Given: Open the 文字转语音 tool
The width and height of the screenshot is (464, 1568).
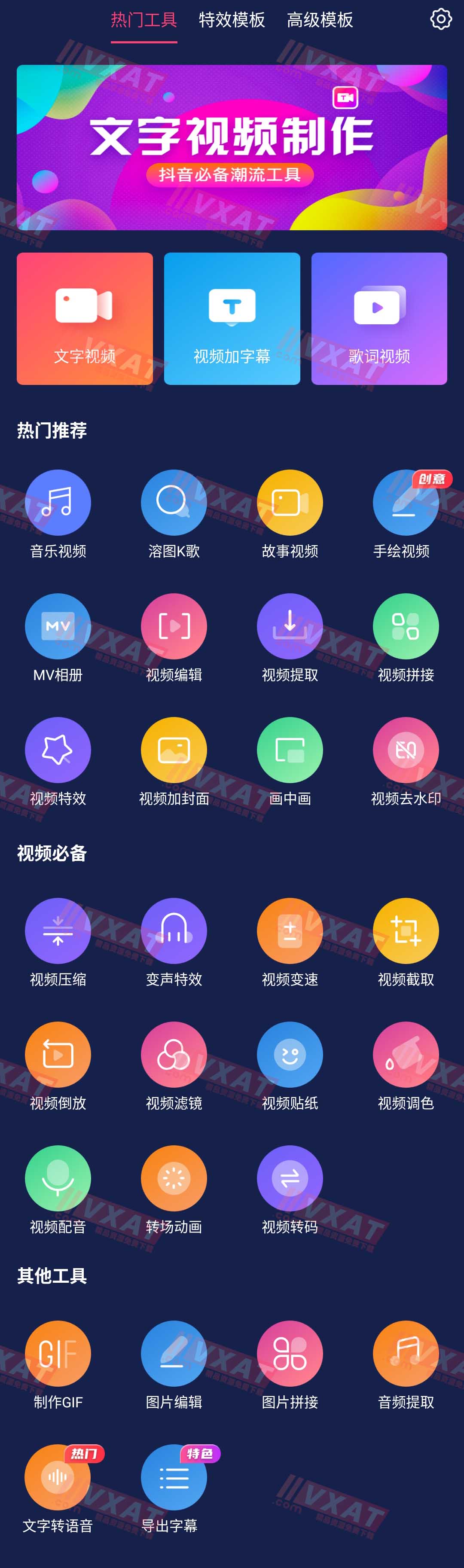Looking at the screenshot, I should pos(58,1476).
